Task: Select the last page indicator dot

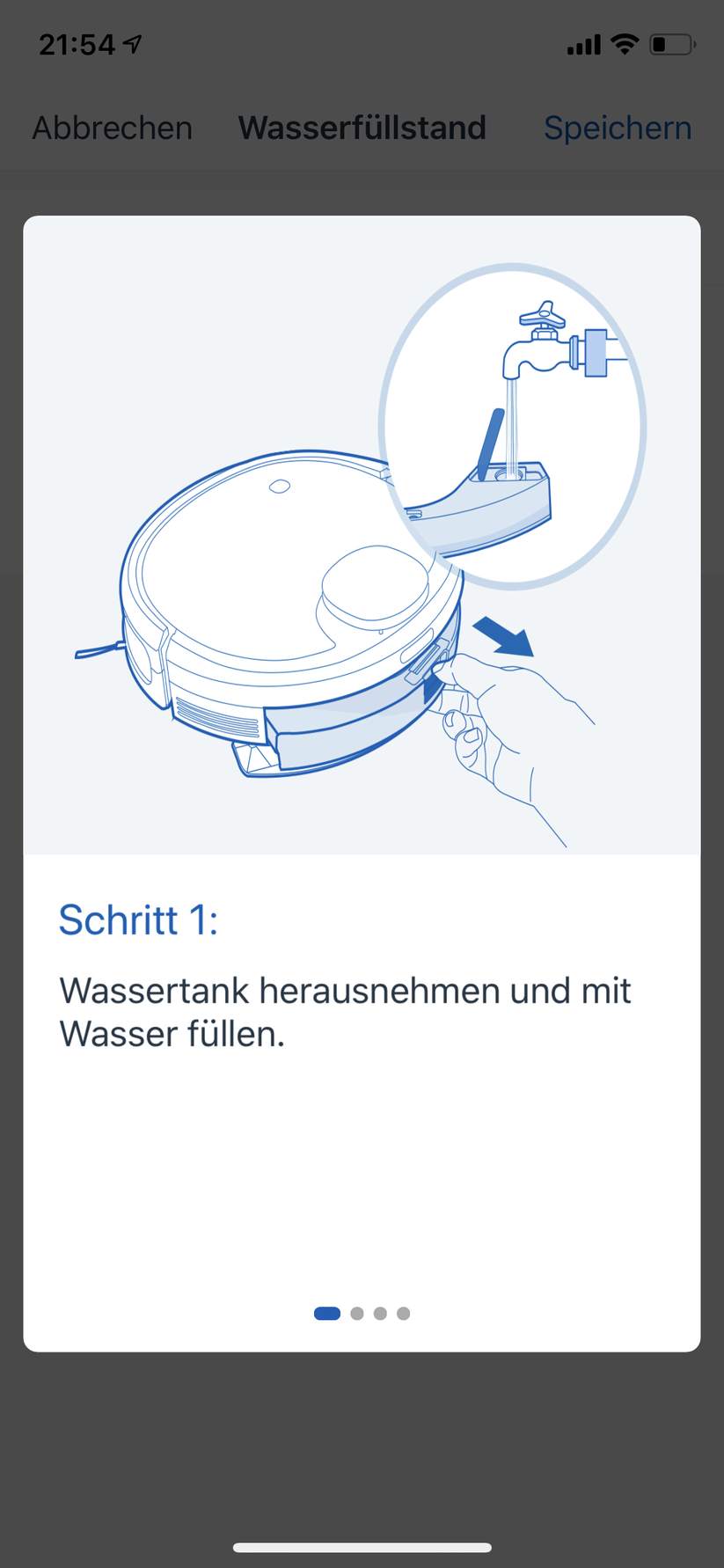Action: [403, 1313]
